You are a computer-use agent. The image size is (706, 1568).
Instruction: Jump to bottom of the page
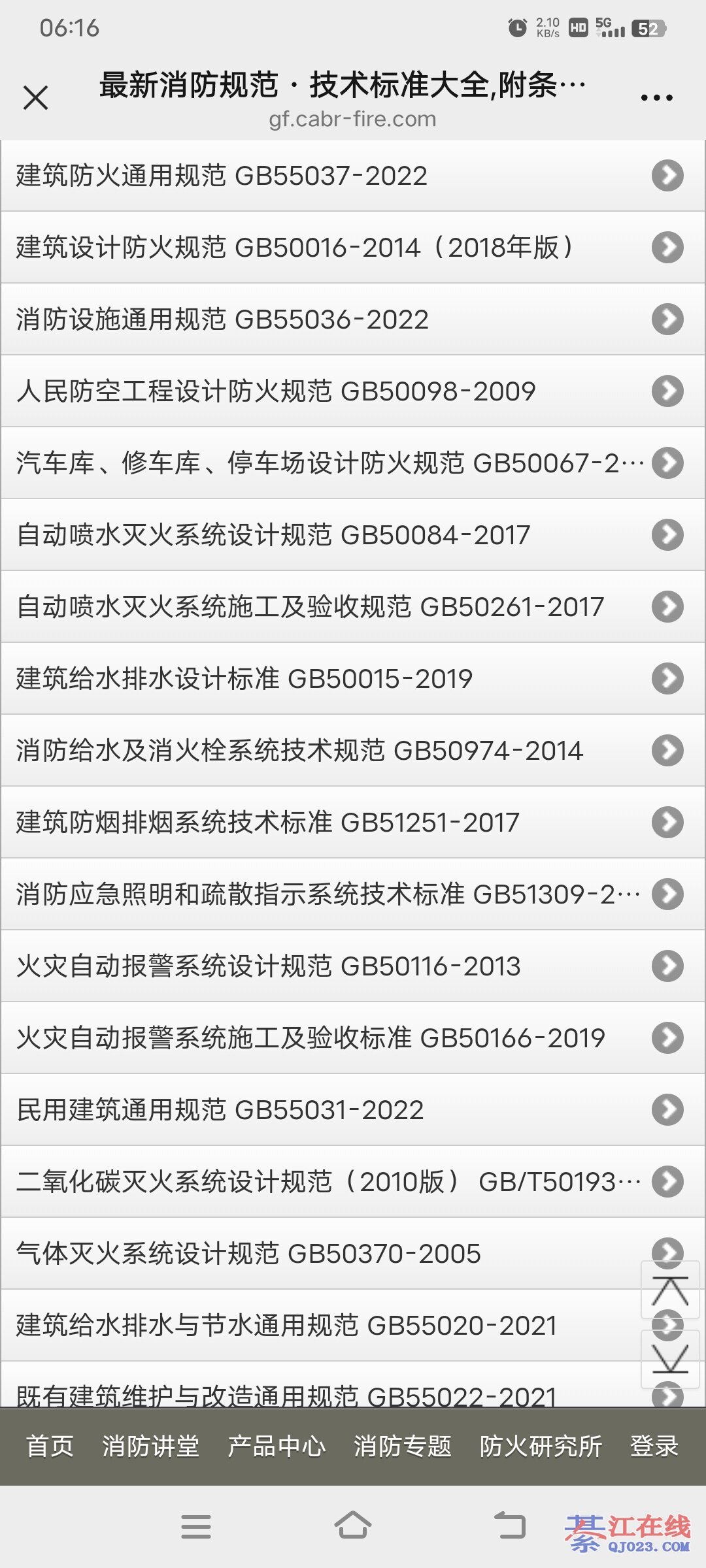coord(670,1359)
